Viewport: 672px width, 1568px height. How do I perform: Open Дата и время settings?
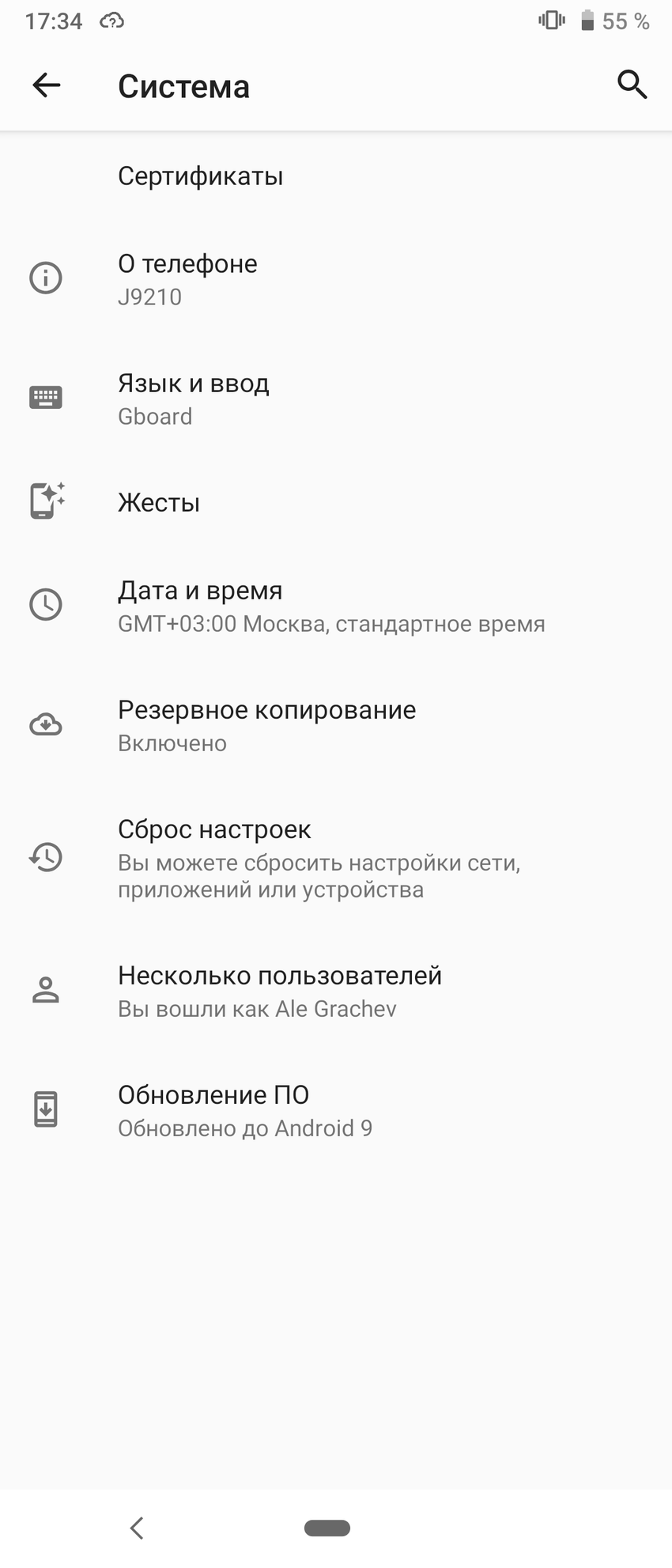click(200, 605)
